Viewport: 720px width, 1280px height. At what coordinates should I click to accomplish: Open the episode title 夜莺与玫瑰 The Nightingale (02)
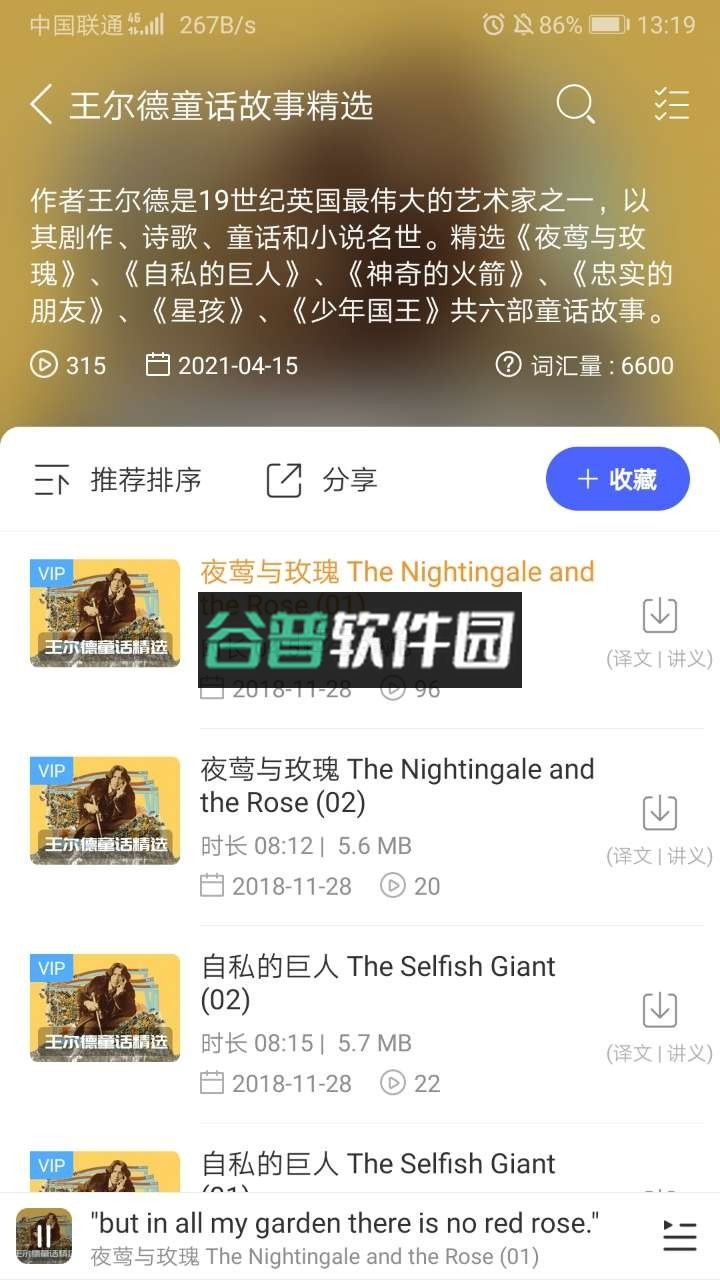(397, 785)
